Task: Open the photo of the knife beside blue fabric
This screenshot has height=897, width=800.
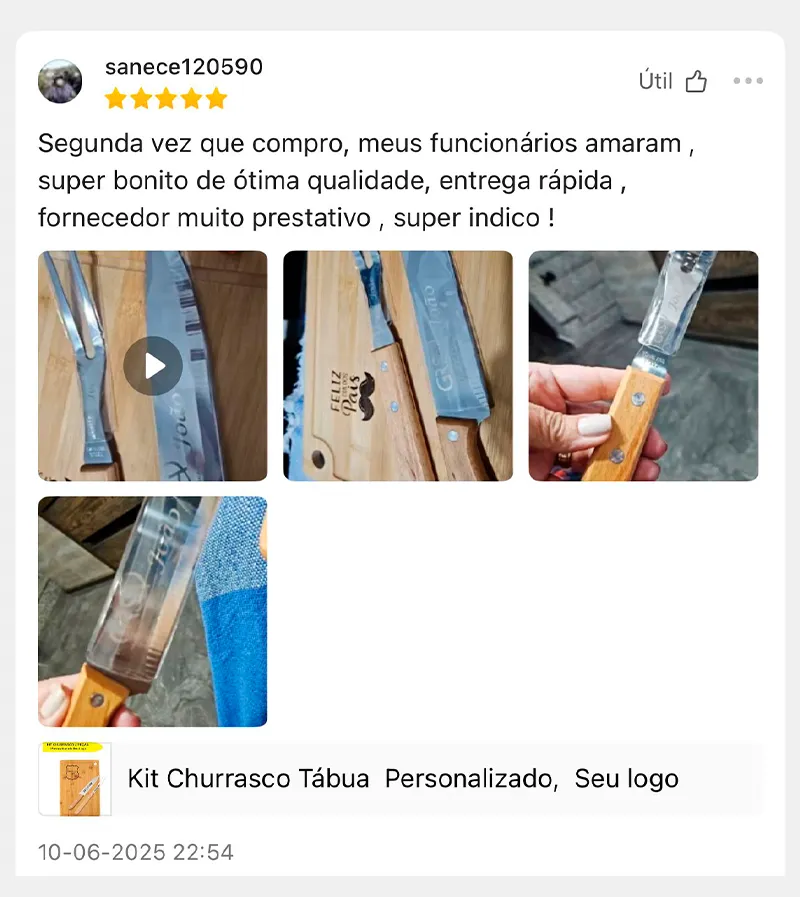Action: tap(153, 611)
